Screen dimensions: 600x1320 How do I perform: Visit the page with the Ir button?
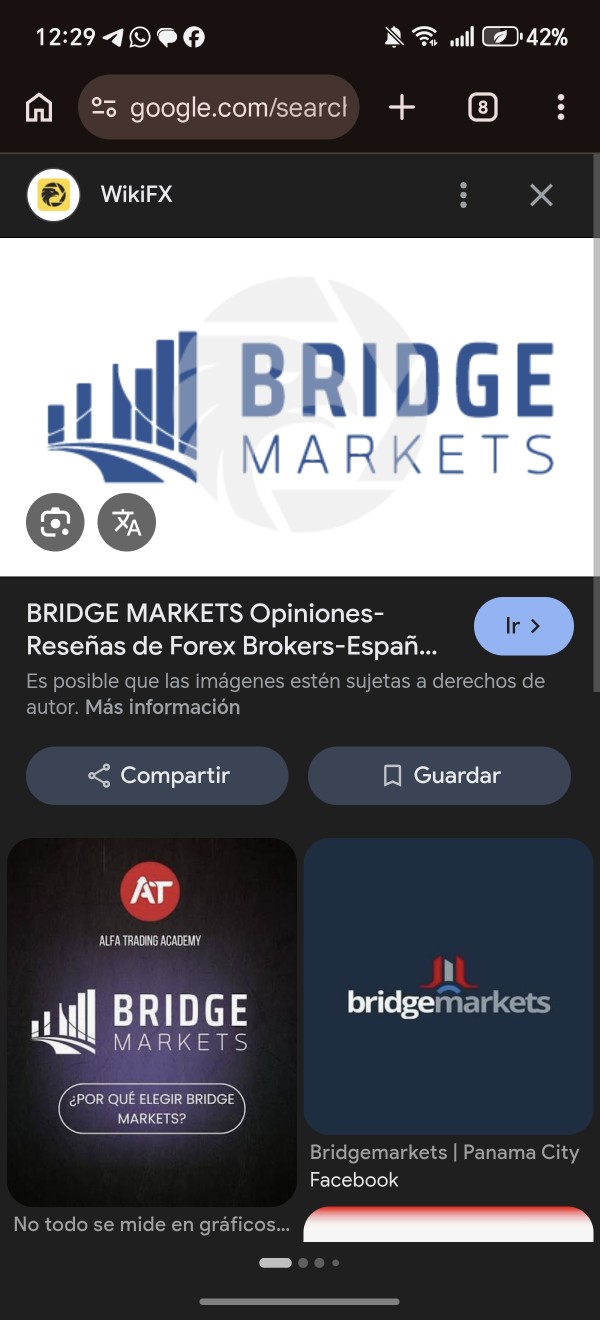tap(523, 627)
